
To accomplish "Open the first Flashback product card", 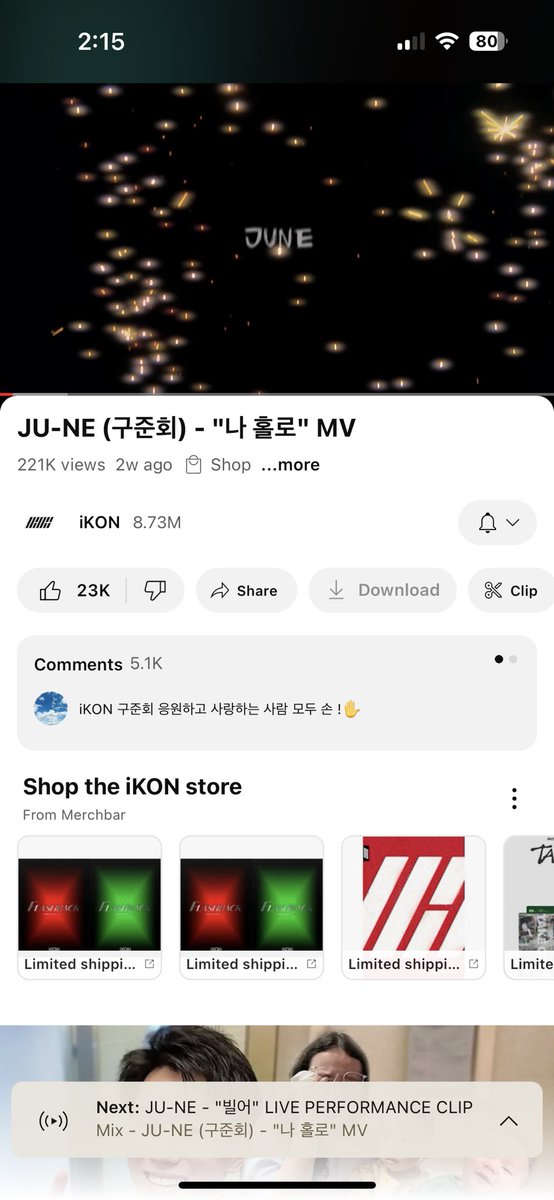I will pos(90,907).
